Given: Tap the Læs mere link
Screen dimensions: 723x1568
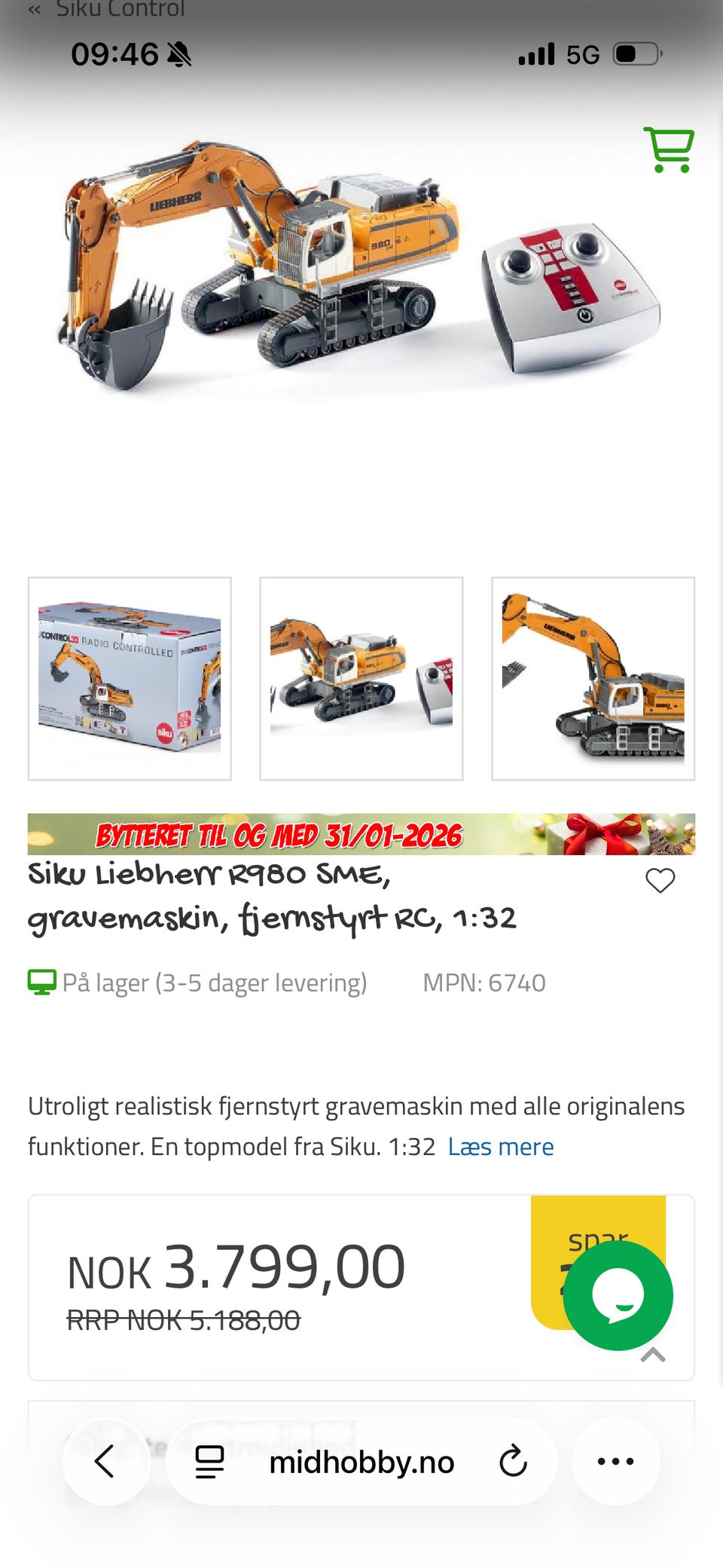Looking at the screenshot, I should point(500,1147).
